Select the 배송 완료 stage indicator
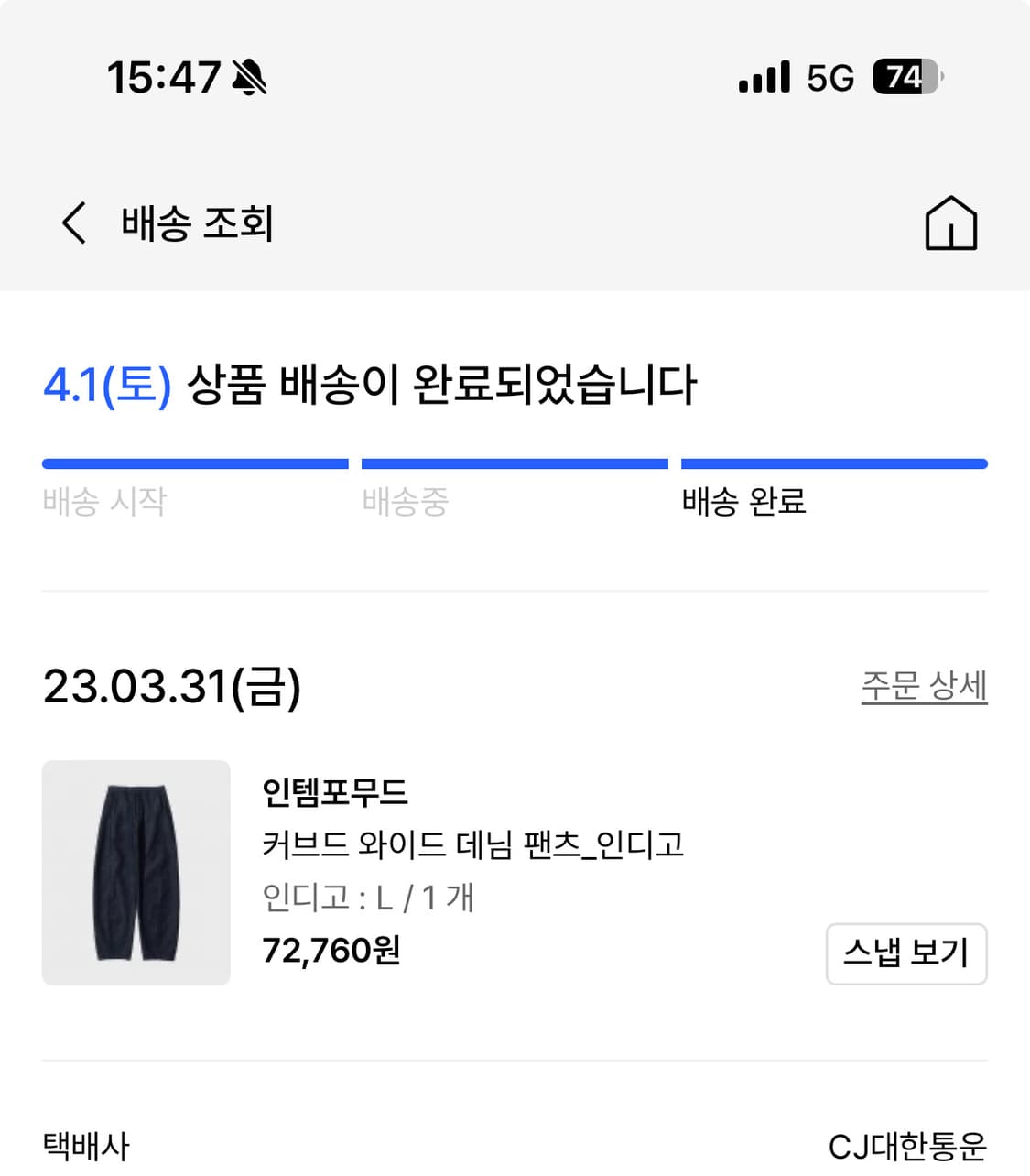The height and width of the screenshot is (1176, 1030). tap(743, 502)
